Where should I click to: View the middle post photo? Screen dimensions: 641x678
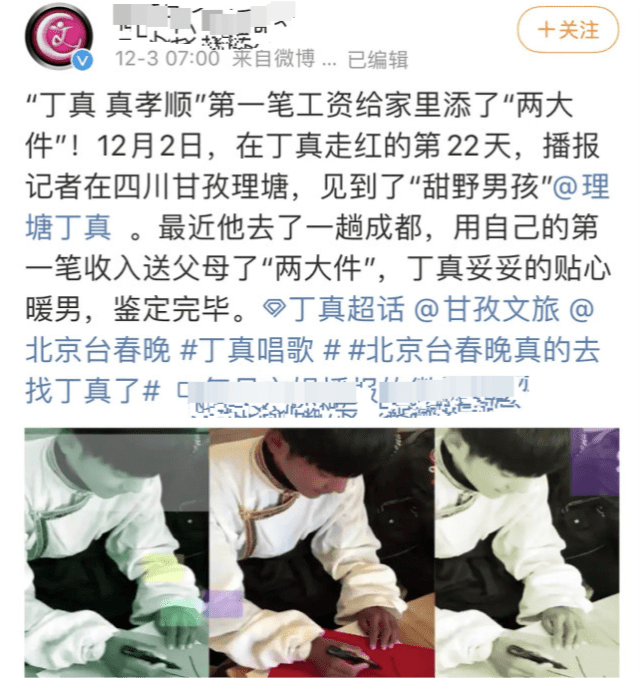pos(321,552)
